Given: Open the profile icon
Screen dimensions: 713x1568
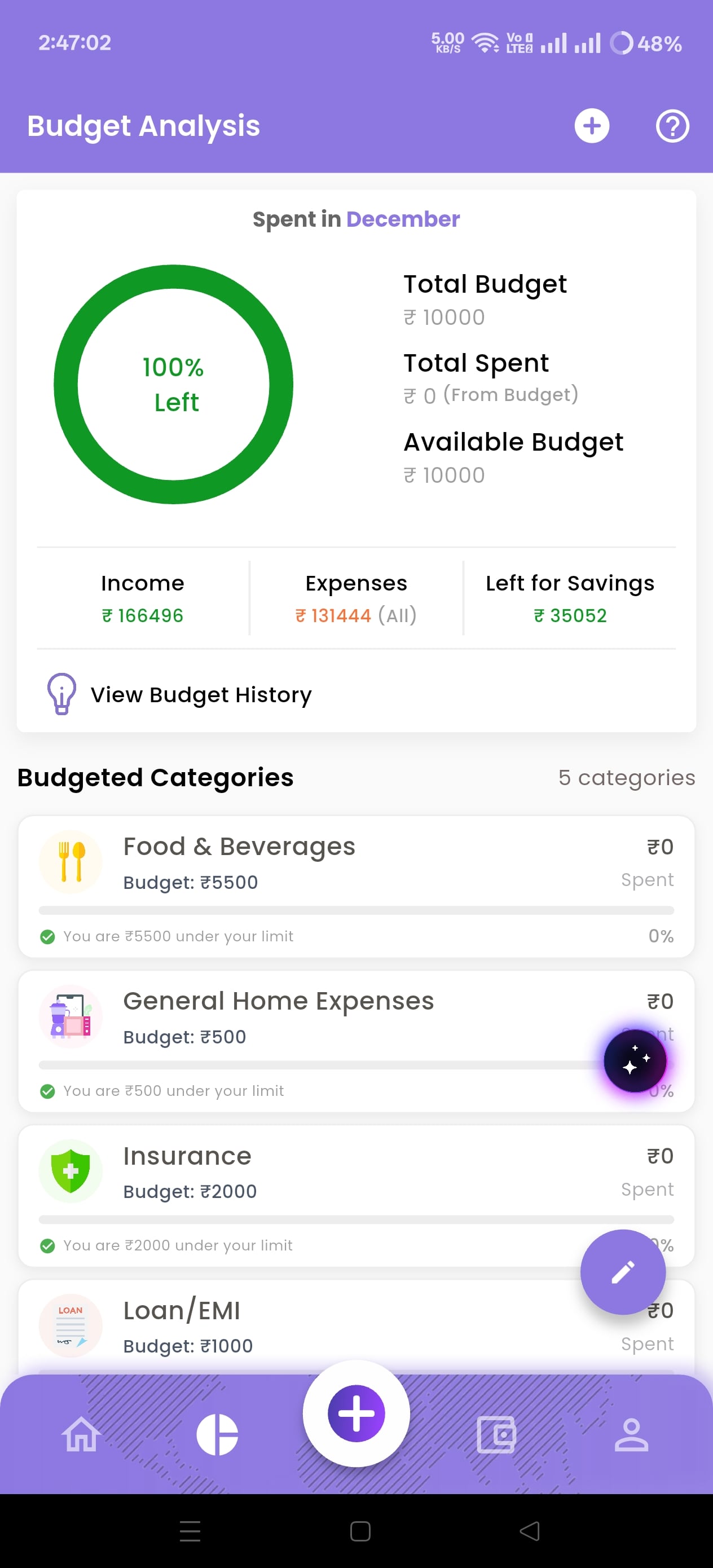Looking at the screenshot, I should (x=631, y=1434).
